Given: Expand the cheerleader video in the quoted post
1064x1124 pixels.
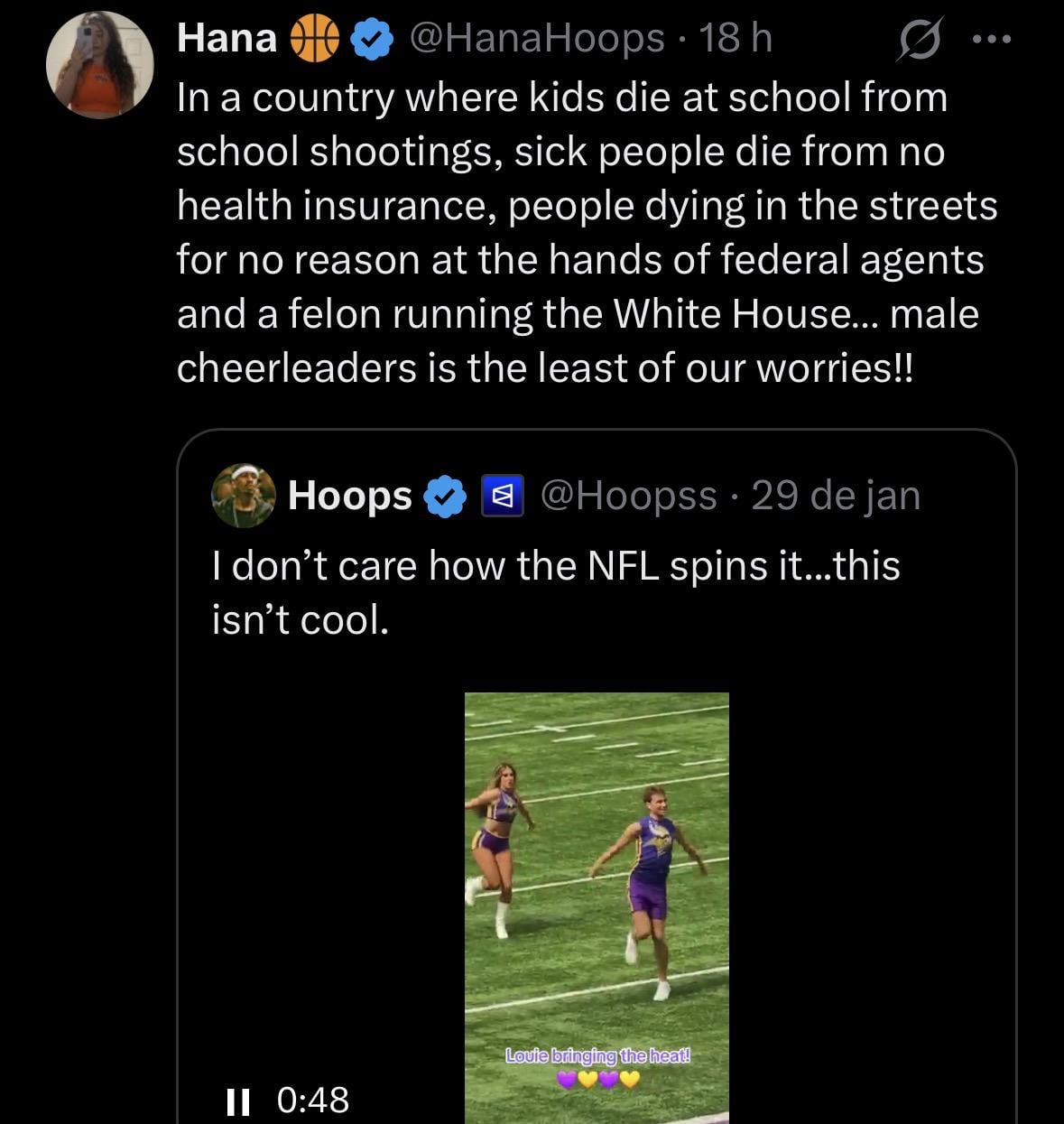Looking at the screenshot, I should pos(597,903).
